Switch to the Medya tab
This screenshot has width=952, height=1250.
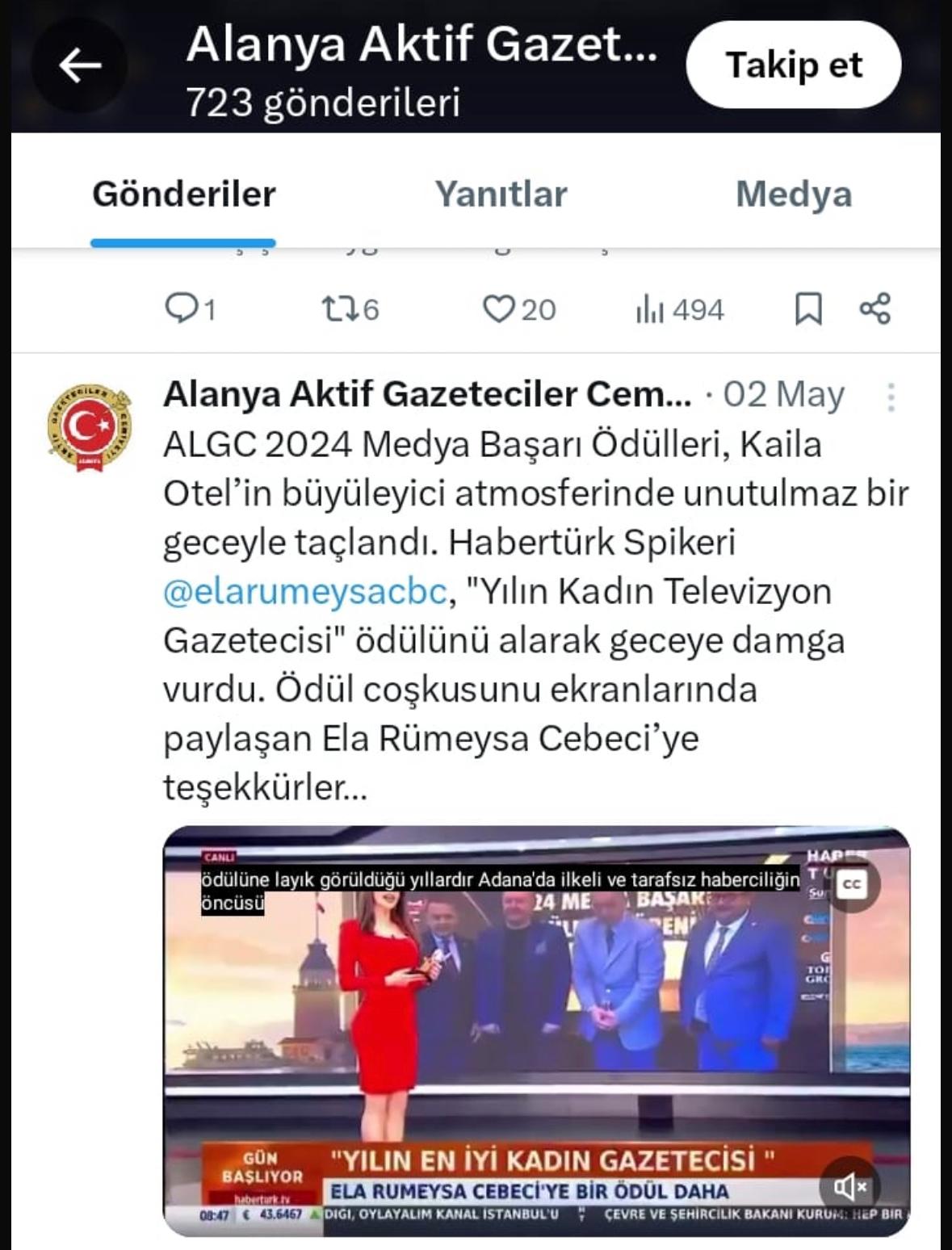[x=793, y=194]
